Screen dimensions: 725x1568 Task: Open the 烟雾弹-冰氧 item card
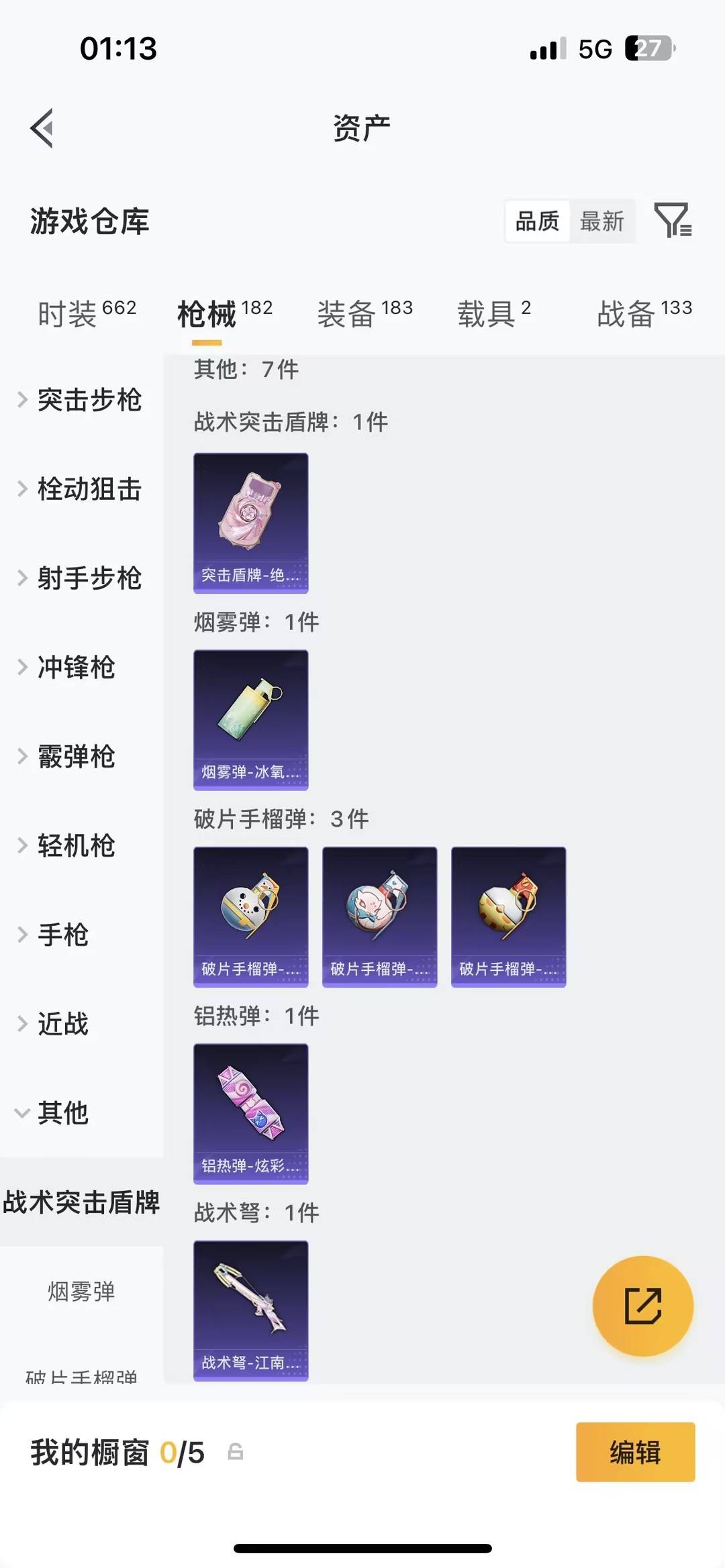(x=250, y=718)
